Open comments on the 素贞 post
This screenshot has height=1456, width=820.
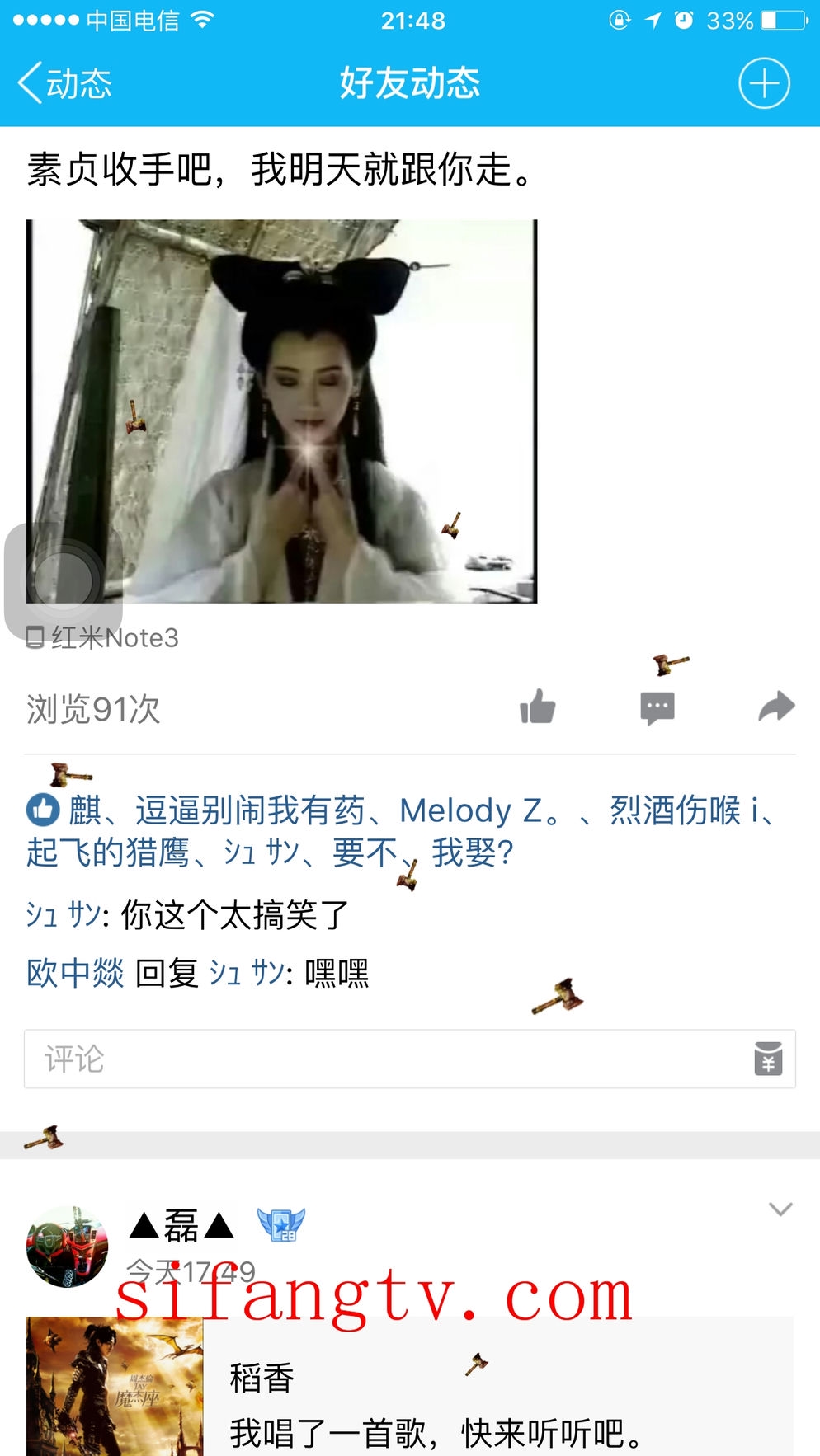pos(657,707)
